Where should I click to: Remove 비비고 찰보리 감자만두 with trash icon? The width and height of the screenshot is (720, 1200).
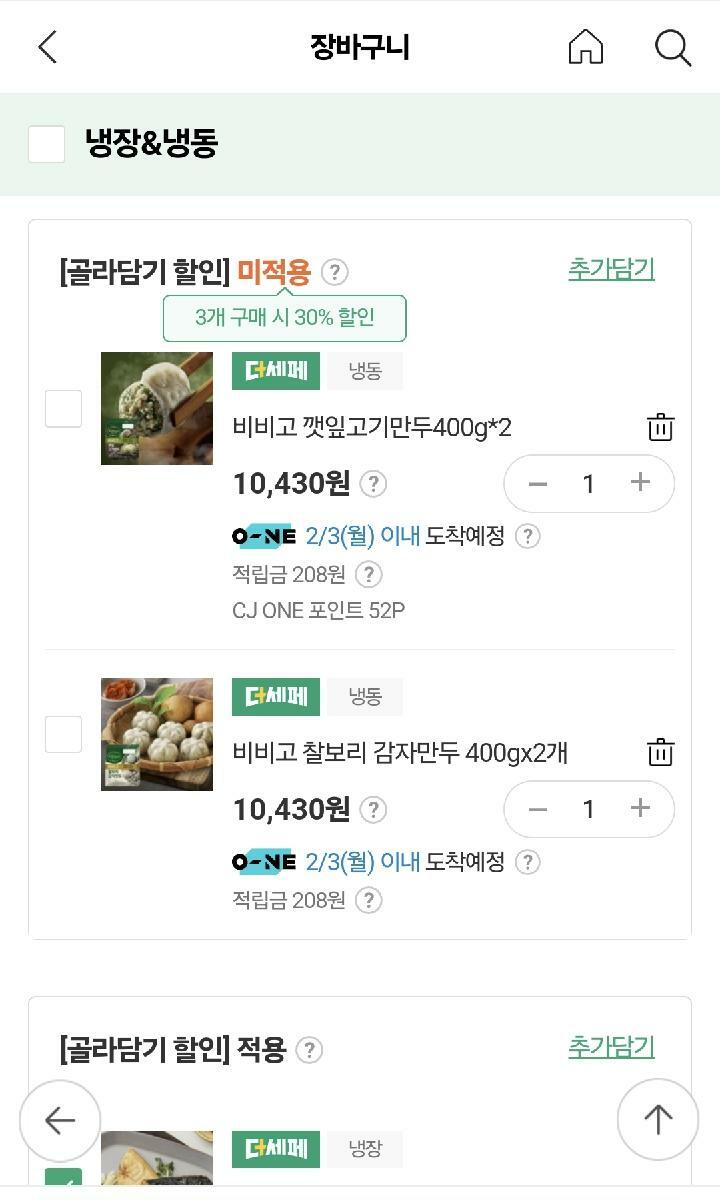coord(660,752)
